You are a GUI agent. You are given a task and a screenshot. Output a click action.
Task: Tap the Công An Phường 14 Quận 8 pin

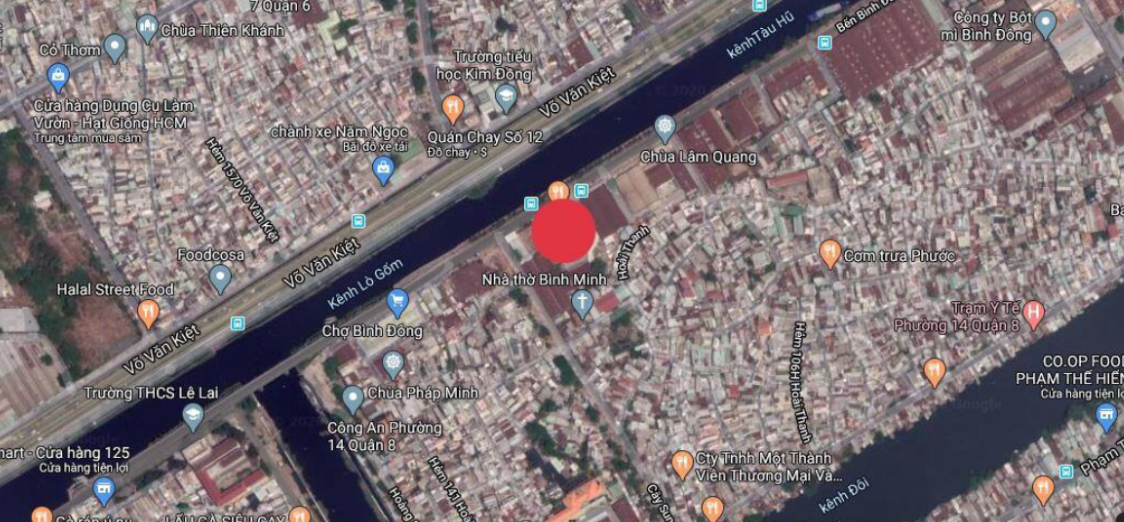click(351, 400)
